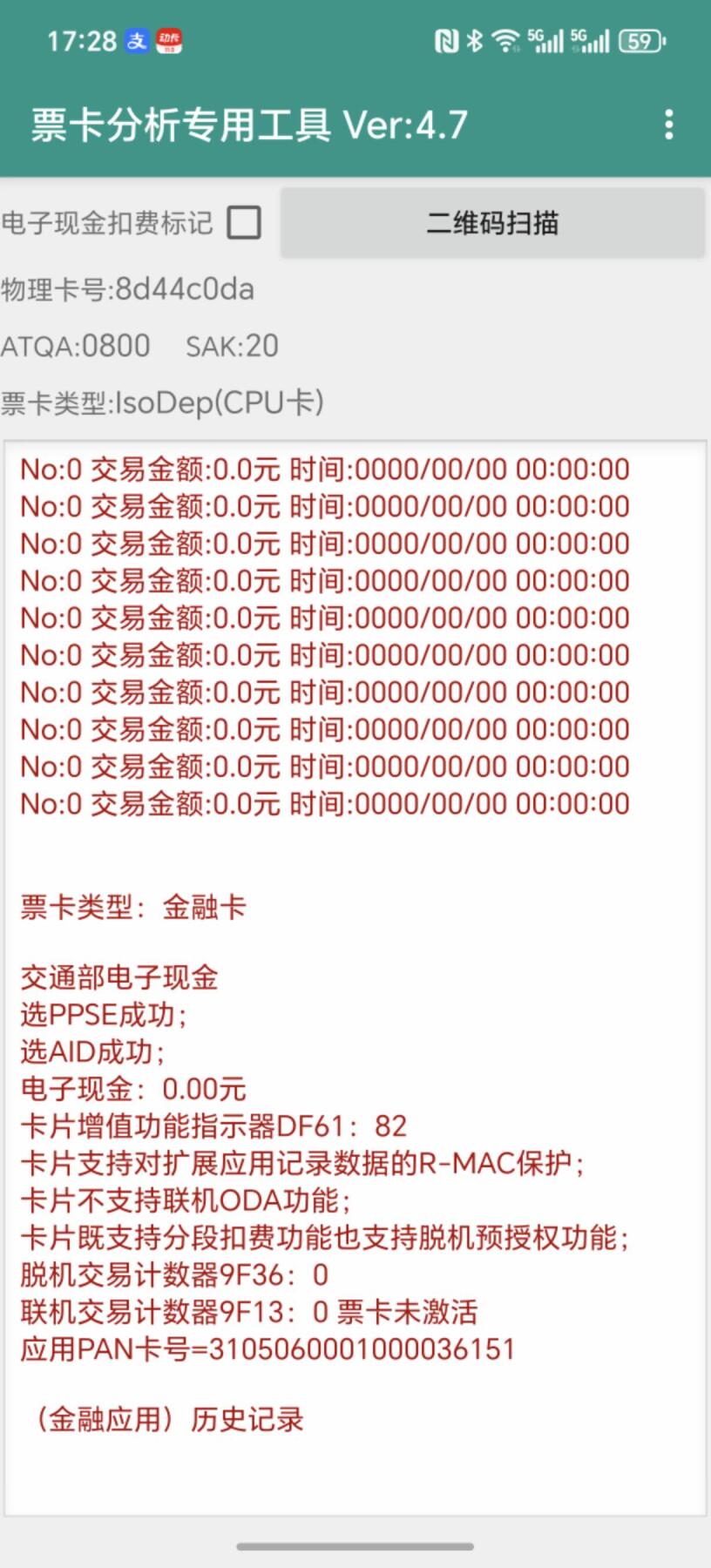Tap the first No:0 transaction record line
The width and height of the screenshot is (711, 1568).
[322, 469]
